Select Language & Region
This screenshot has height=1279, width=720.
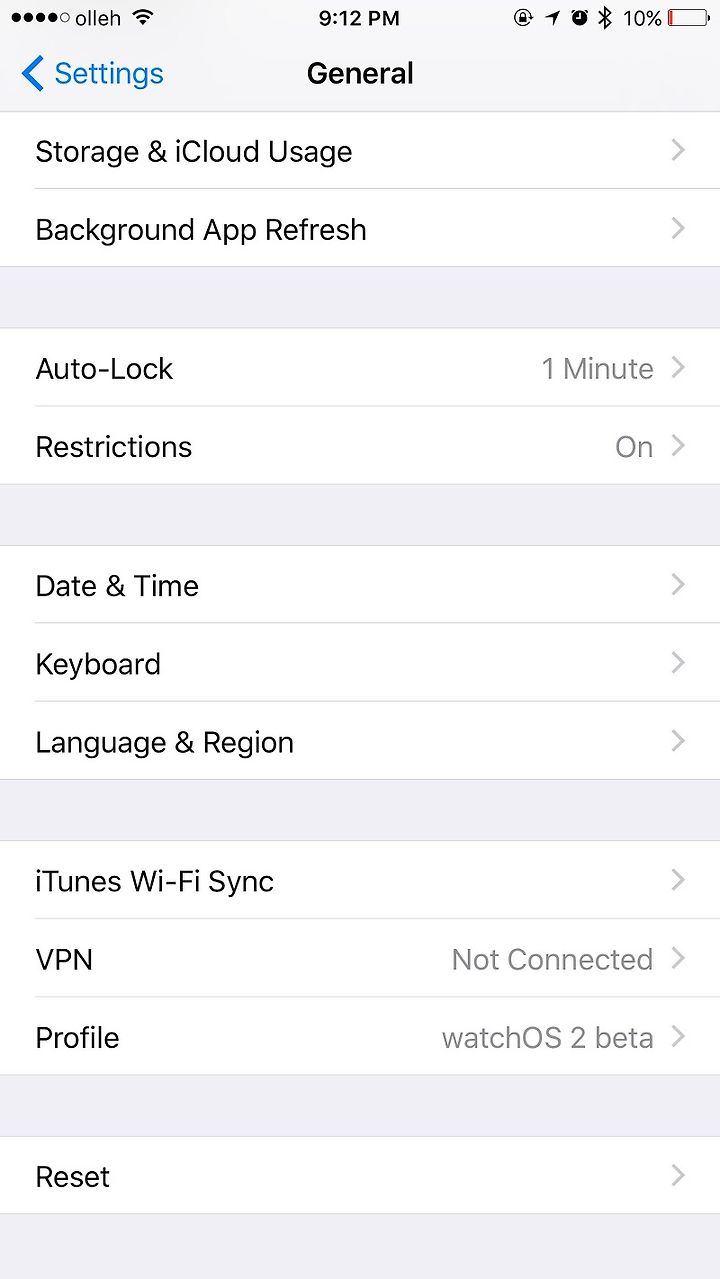[360, 741]
